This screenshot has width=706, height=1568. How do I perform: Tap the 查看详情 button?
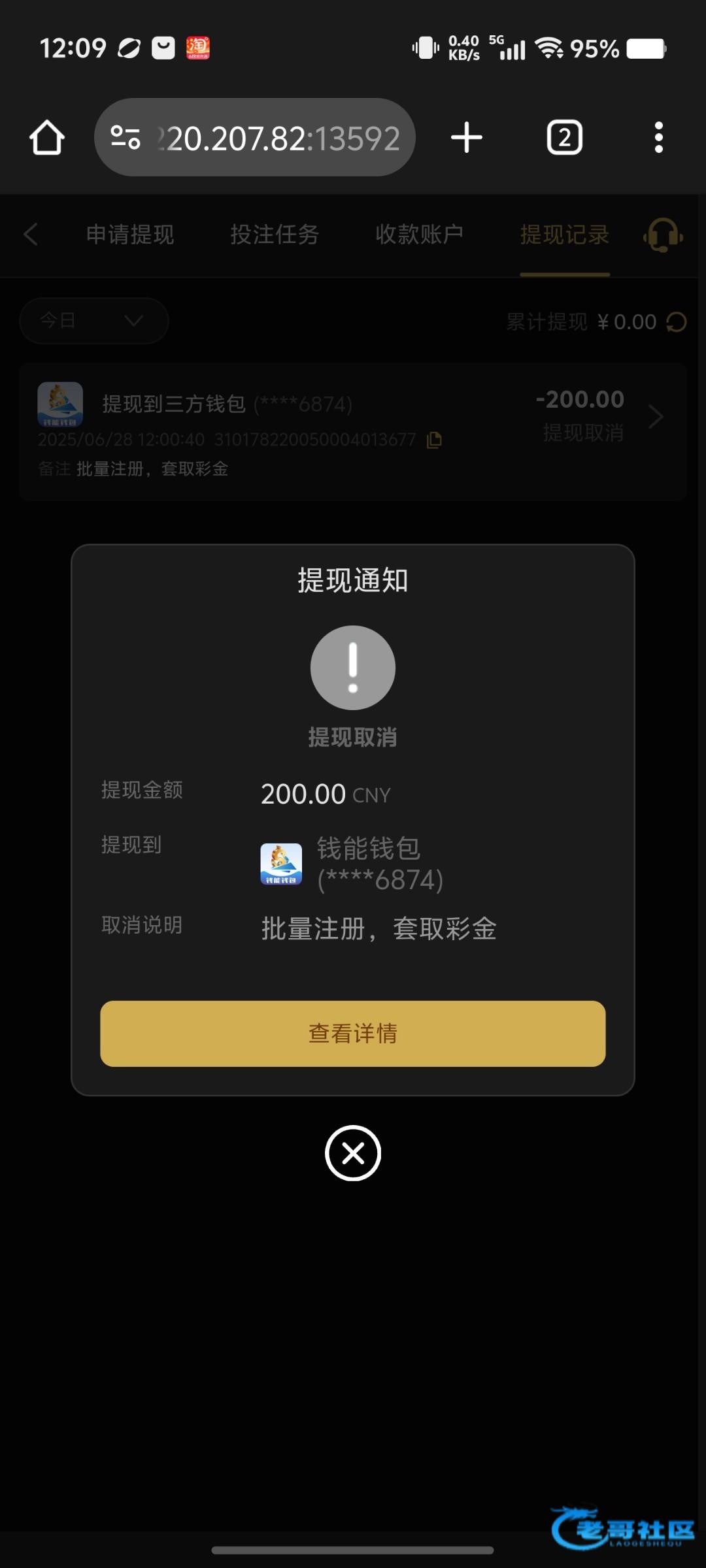[352, 1034]
